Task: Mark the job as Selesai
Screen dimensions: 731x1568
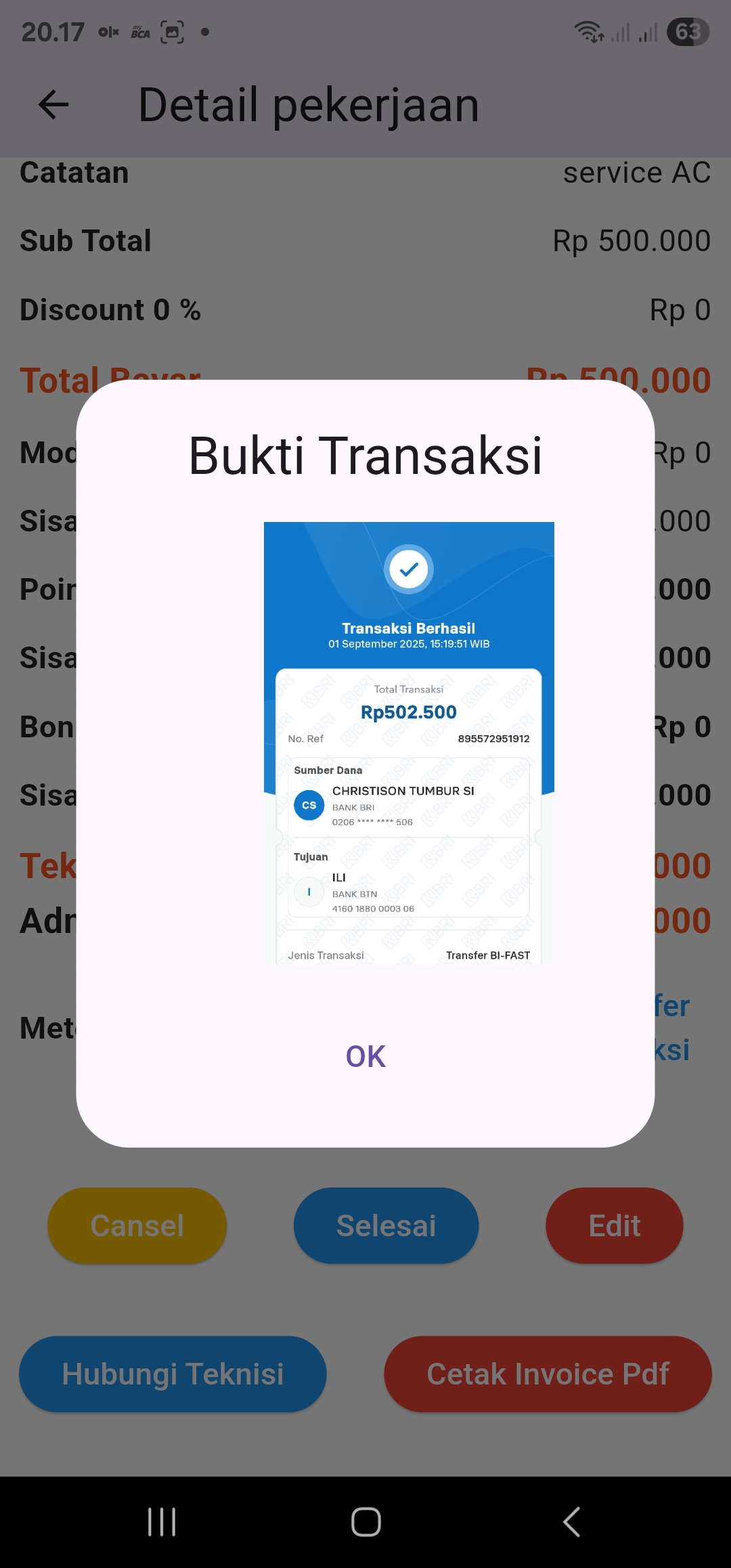Action: click(386, 1225)
